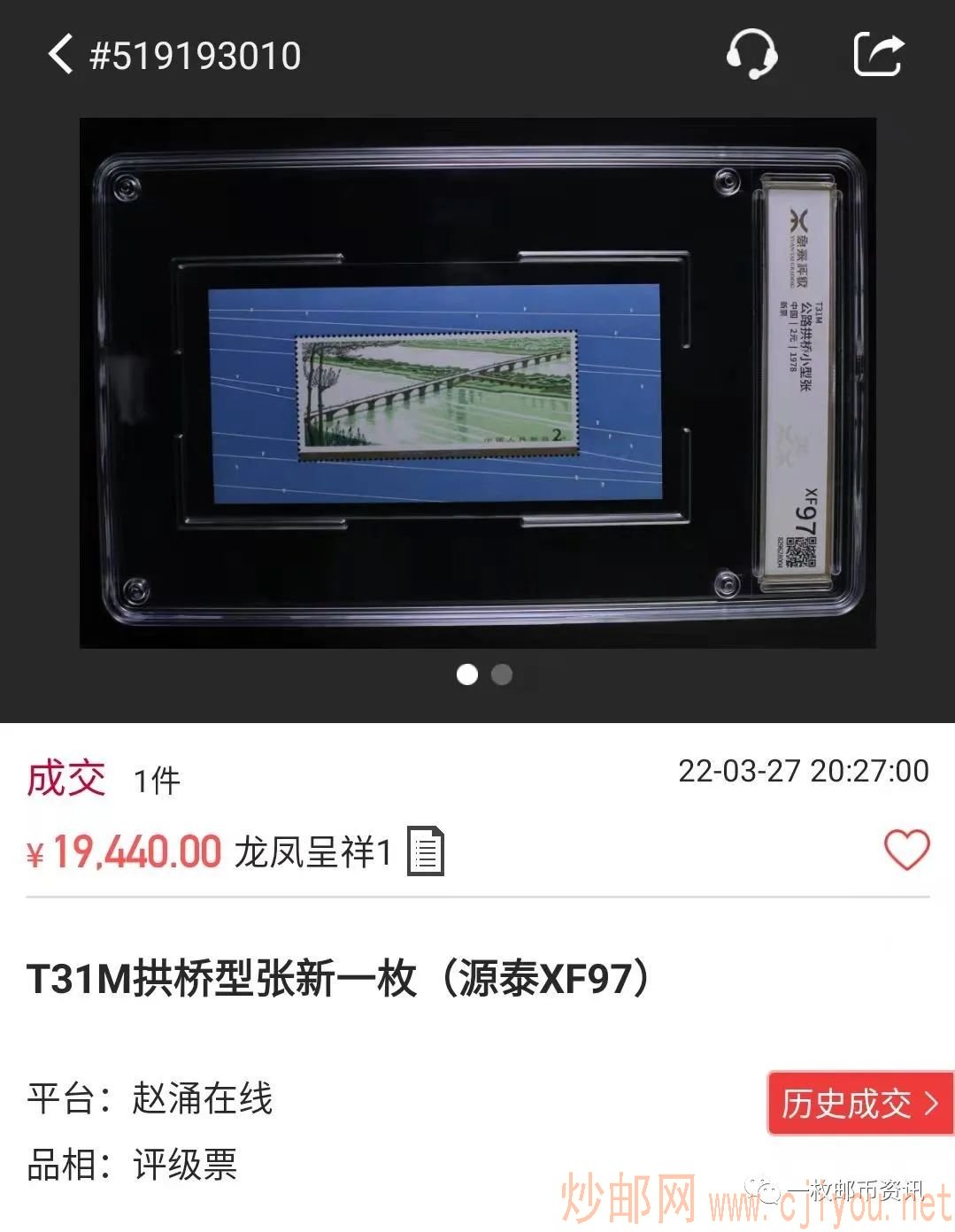Tap the 品相 评级票 entry
Image resolution: width=955 pixels, height=1232 pixels.
(x=133, y=1167)
